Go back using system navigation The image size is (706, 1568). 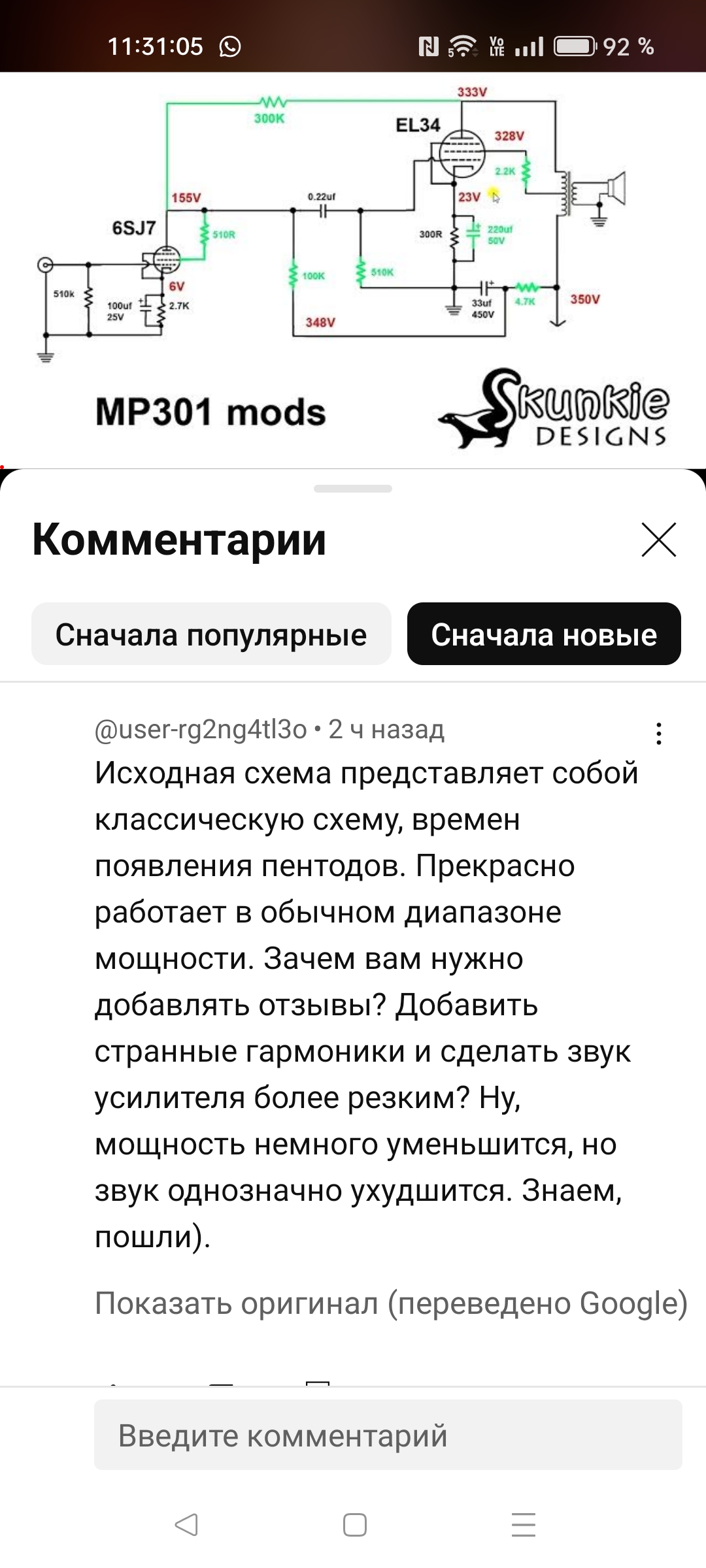point(186,1525)
